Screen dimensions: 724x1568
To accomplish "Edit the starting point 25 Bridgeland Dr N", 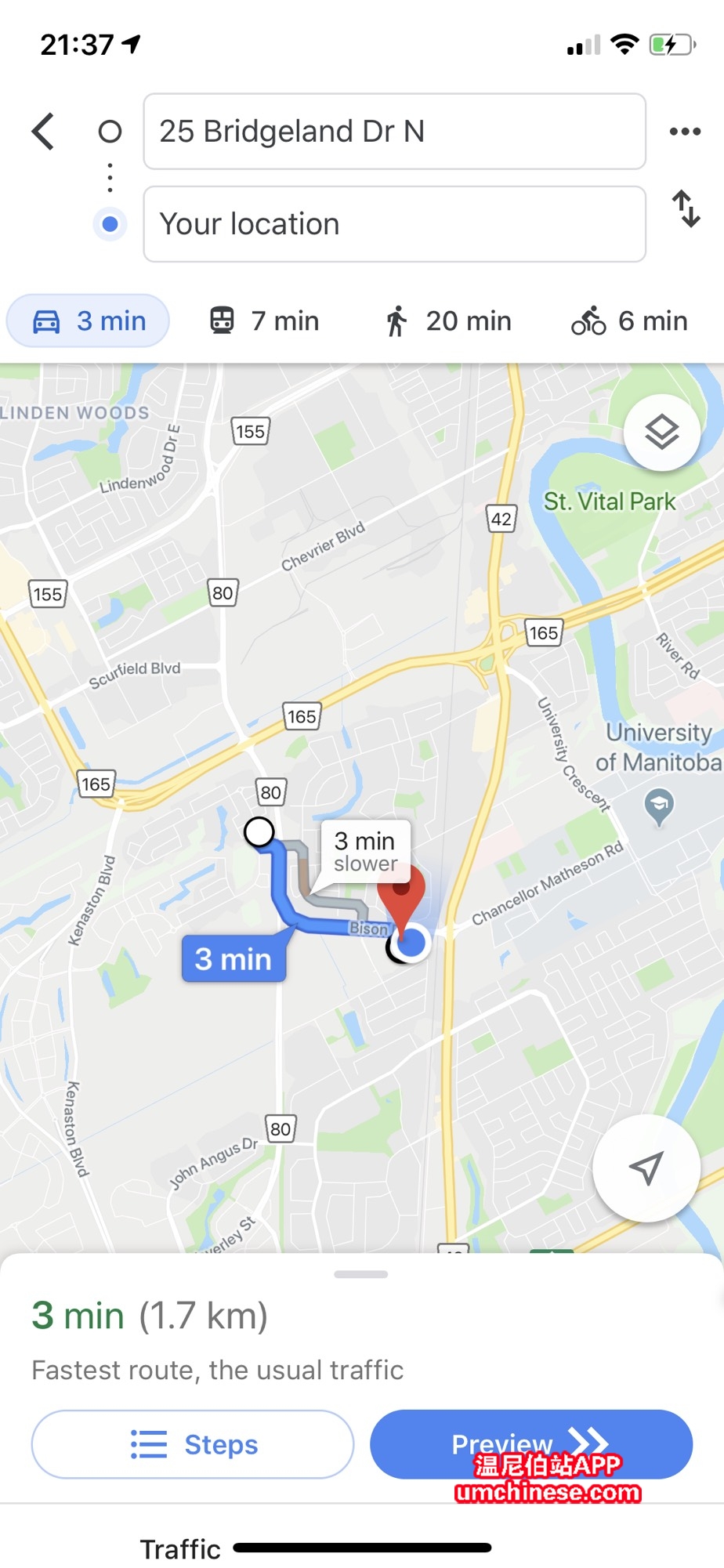I will (x=394, y=132).
